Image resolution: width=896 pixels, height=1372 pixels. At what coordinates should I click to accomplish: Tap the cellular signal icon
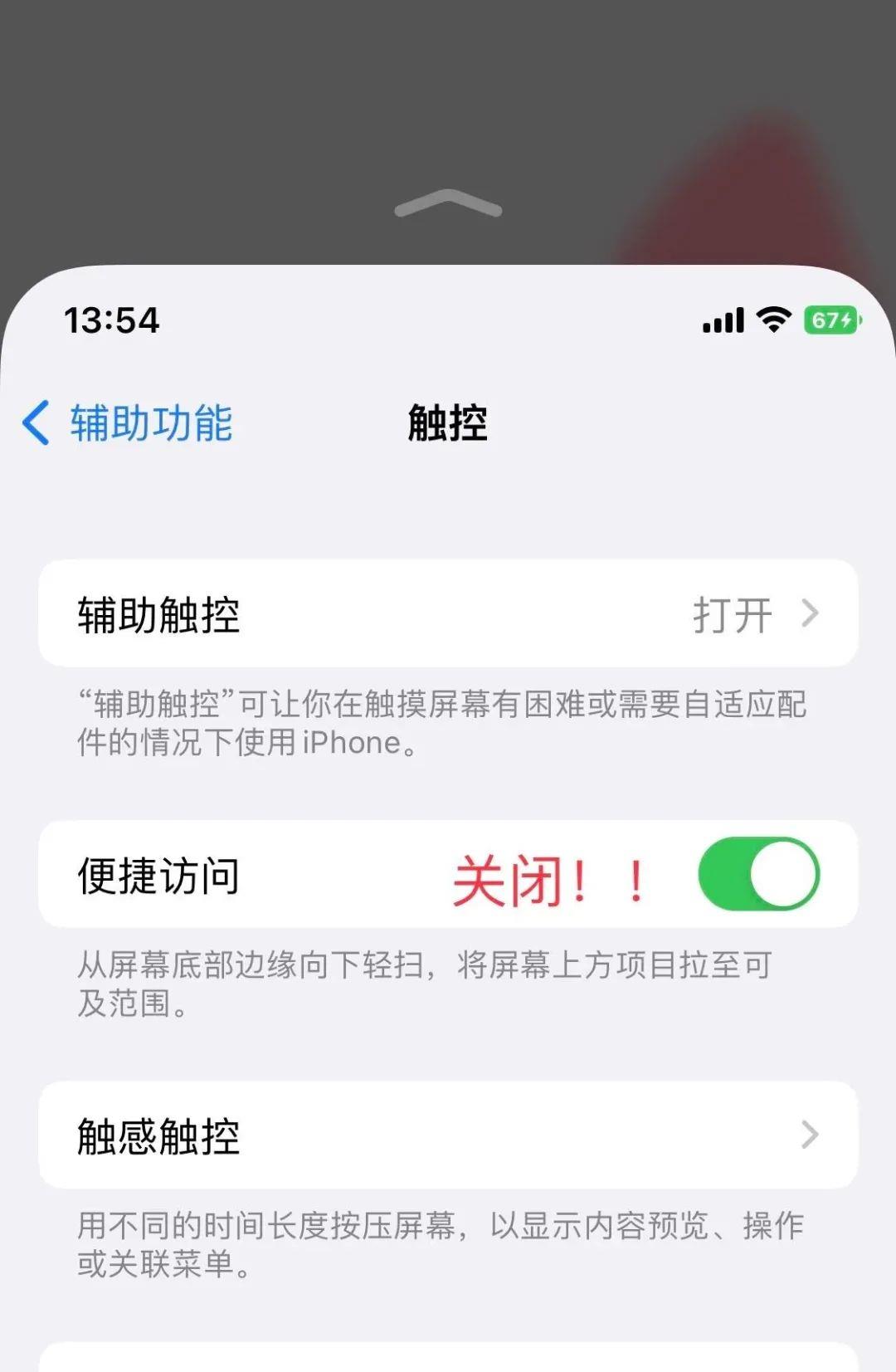click(x=723, y=320)
